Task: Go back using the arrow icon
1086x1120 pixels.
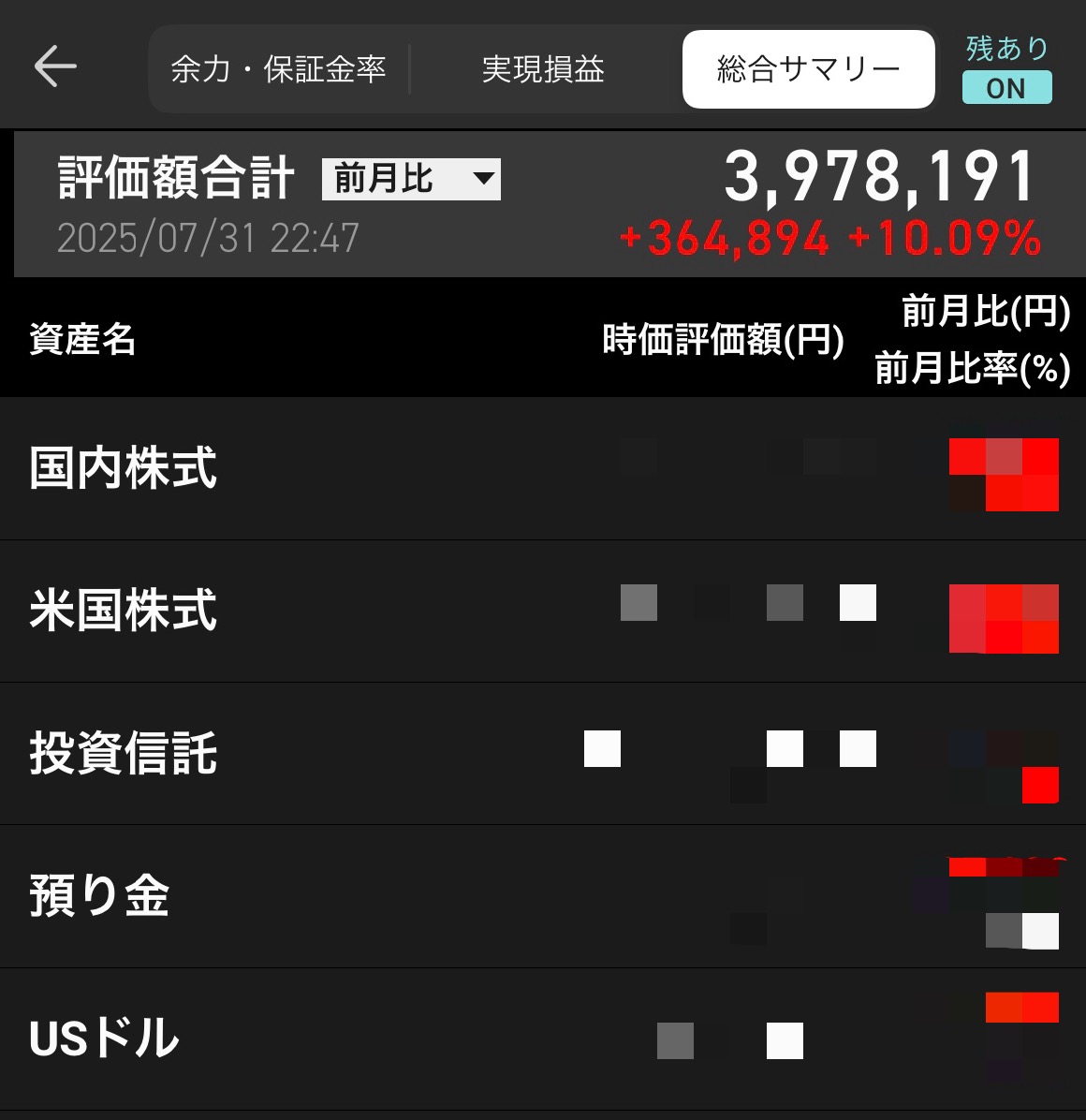Action: tap(55, 66)
